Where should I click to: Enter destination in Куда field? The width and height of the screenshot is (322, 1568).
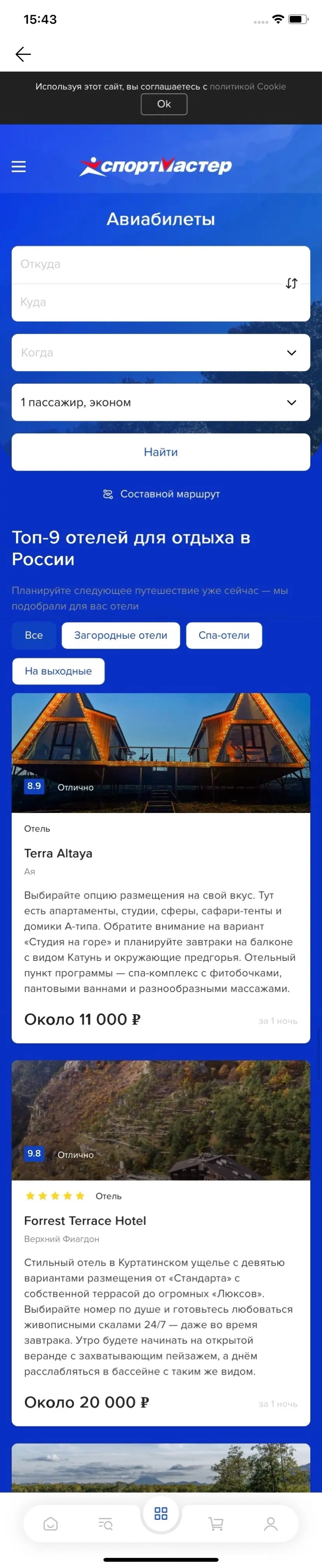(x=146, y=303)
